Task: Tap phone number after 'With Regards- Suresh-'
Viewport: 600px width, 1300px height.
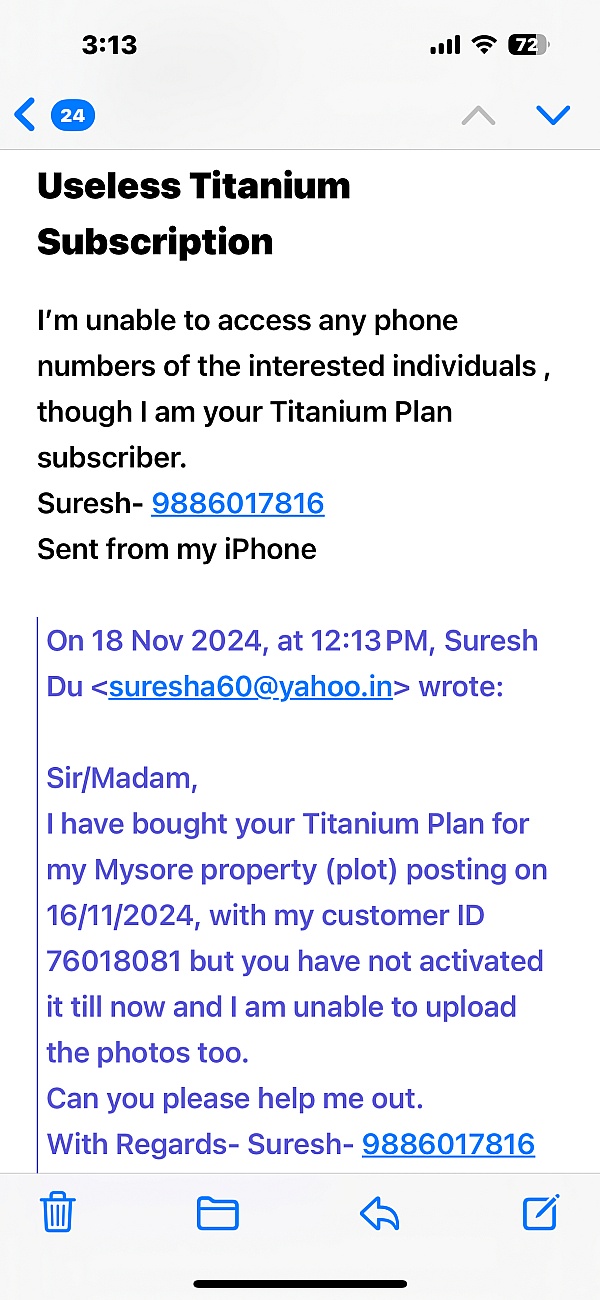Action: pos(448,1143)
